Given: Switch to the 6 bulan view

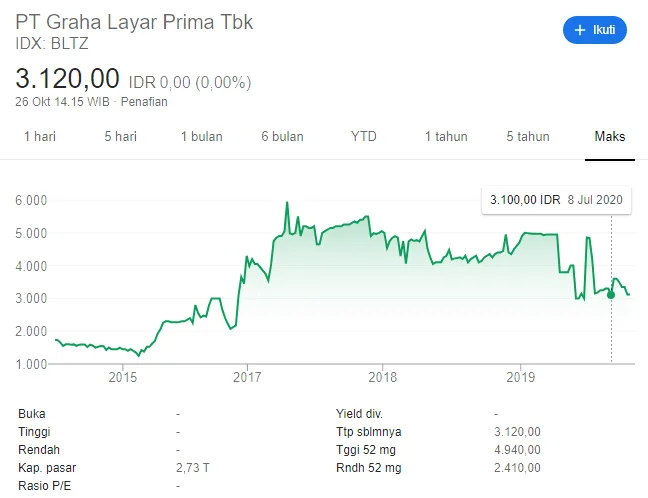Looking at the screenshot, I should [x=282, y=137].
